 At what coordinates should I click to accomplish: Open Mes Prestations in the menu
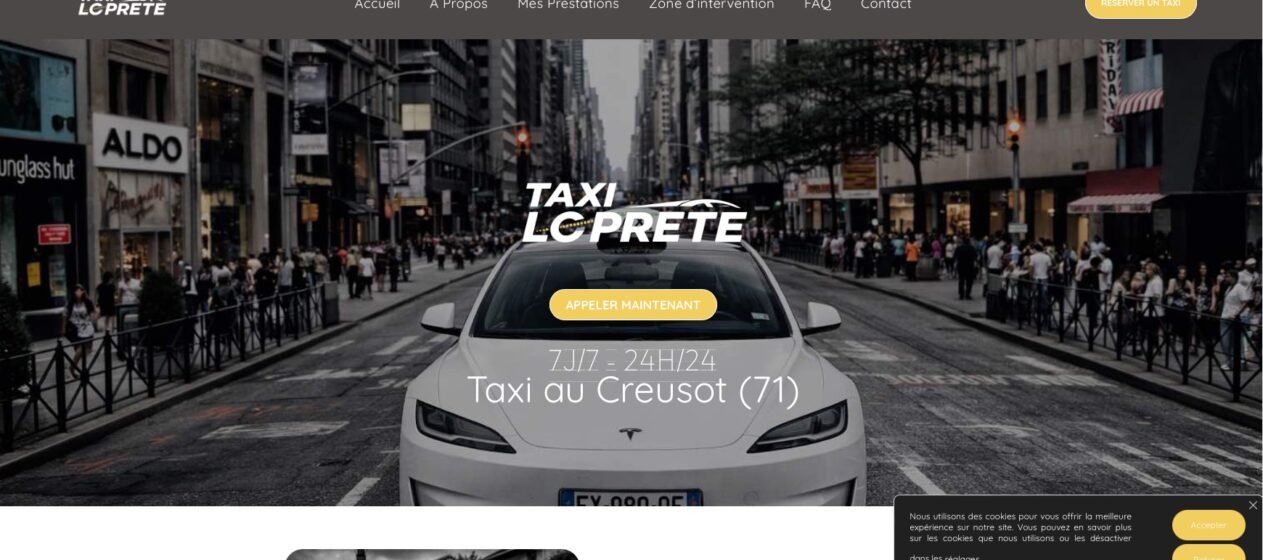(568, 5)
